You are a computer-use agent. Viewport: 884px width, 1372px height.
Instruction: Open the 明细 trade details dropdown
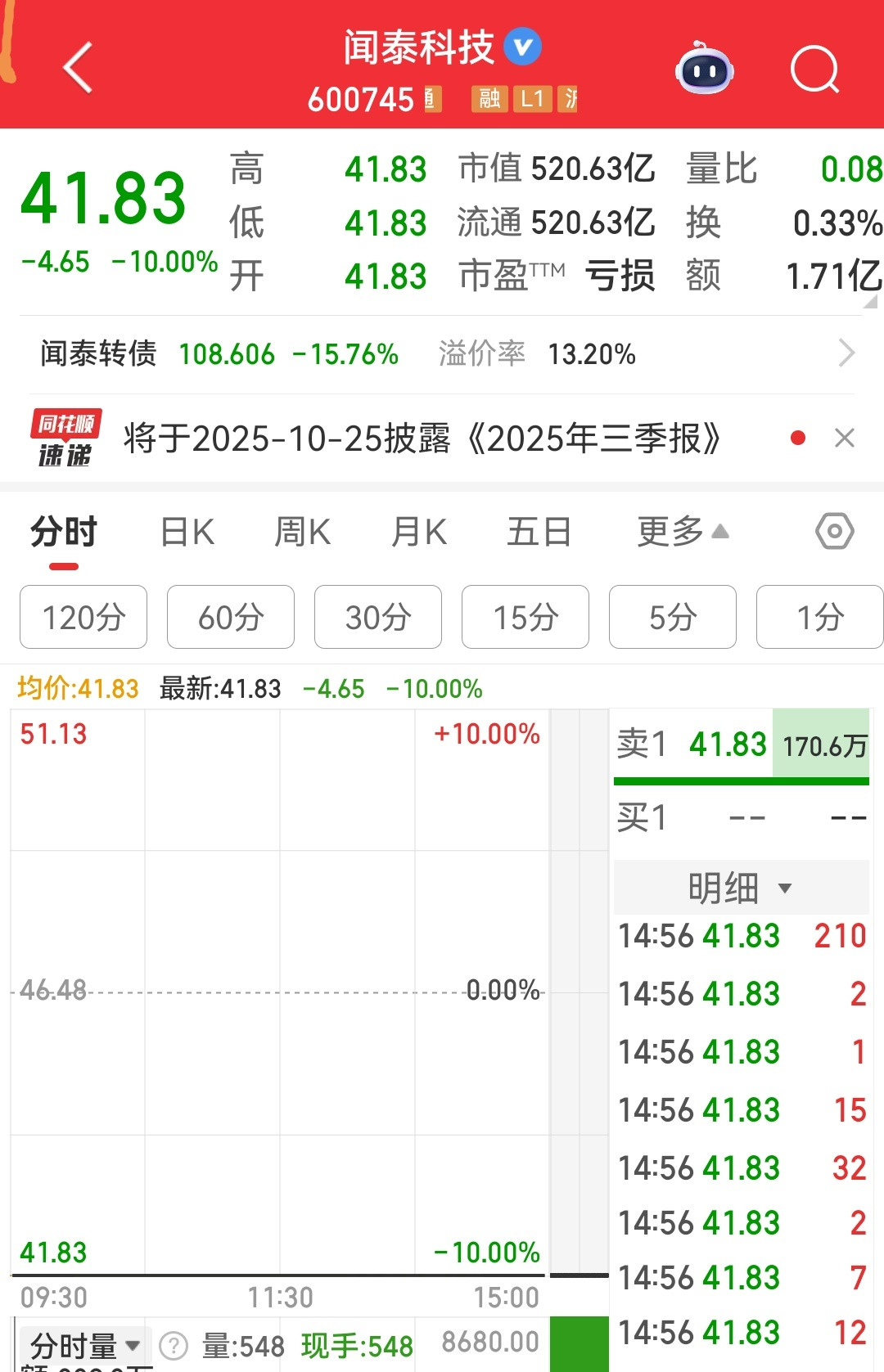(740, 888)
